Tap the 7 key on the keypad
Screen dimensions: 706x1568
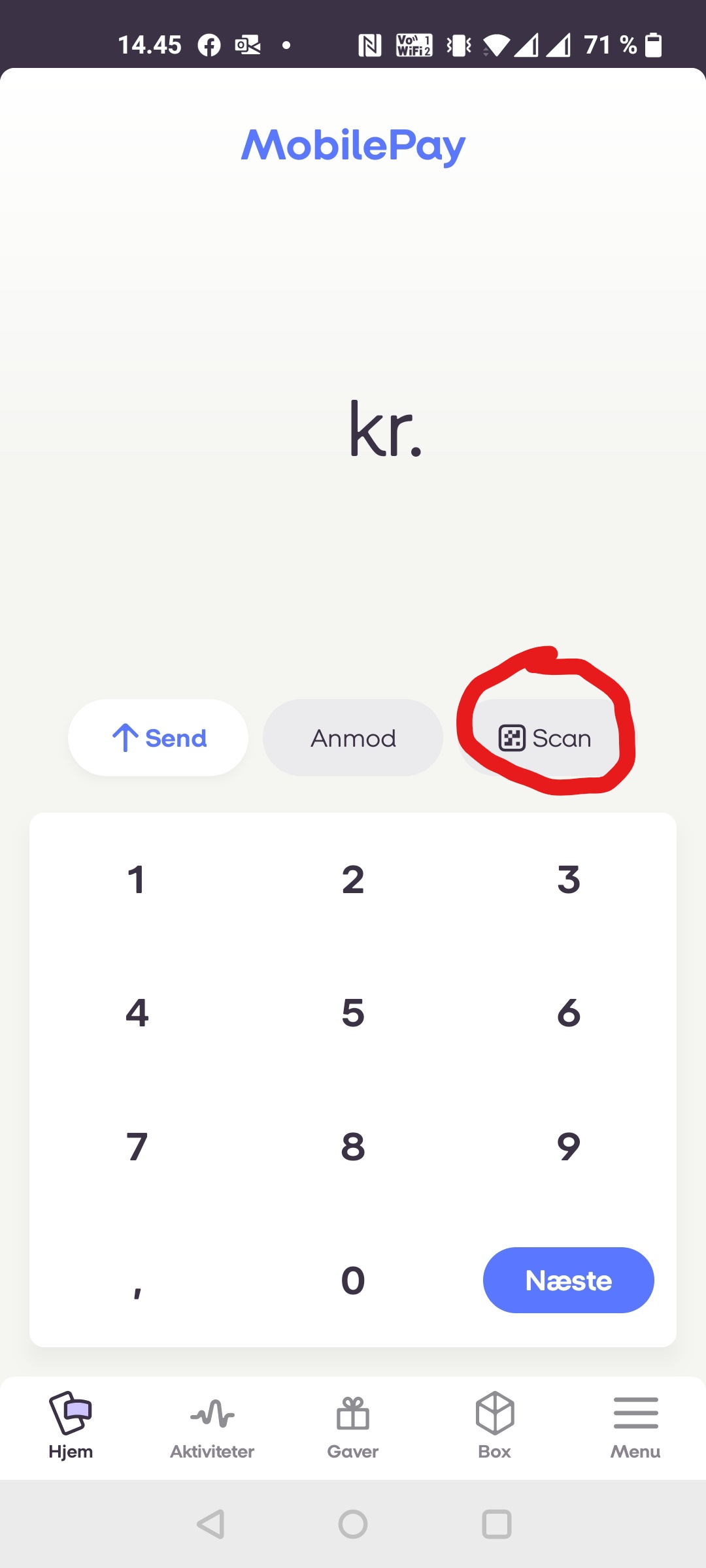click(x=137, y=1147)
